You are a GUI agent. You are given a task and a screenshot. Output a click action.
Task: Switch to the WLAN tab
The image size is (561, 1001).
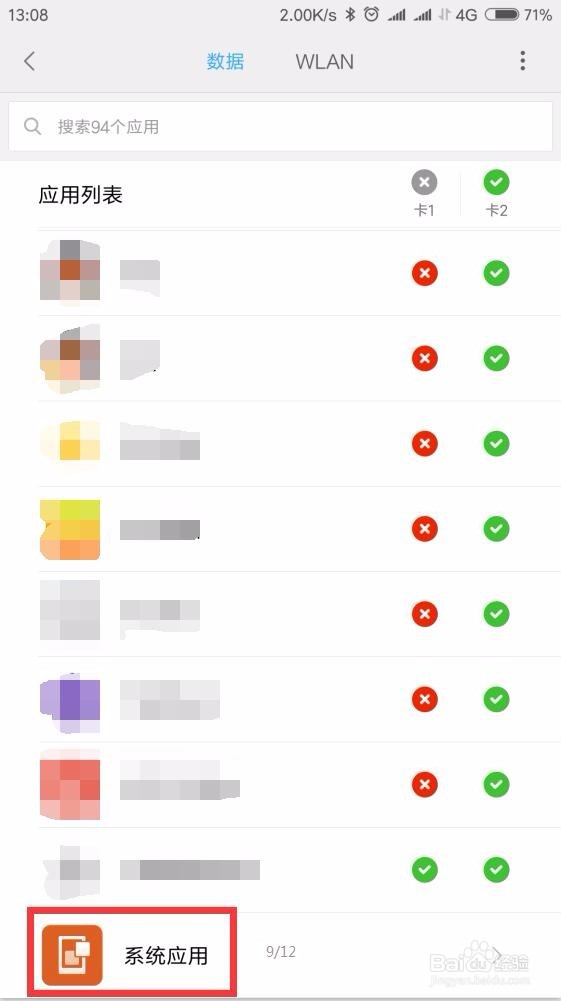(324, 62)
